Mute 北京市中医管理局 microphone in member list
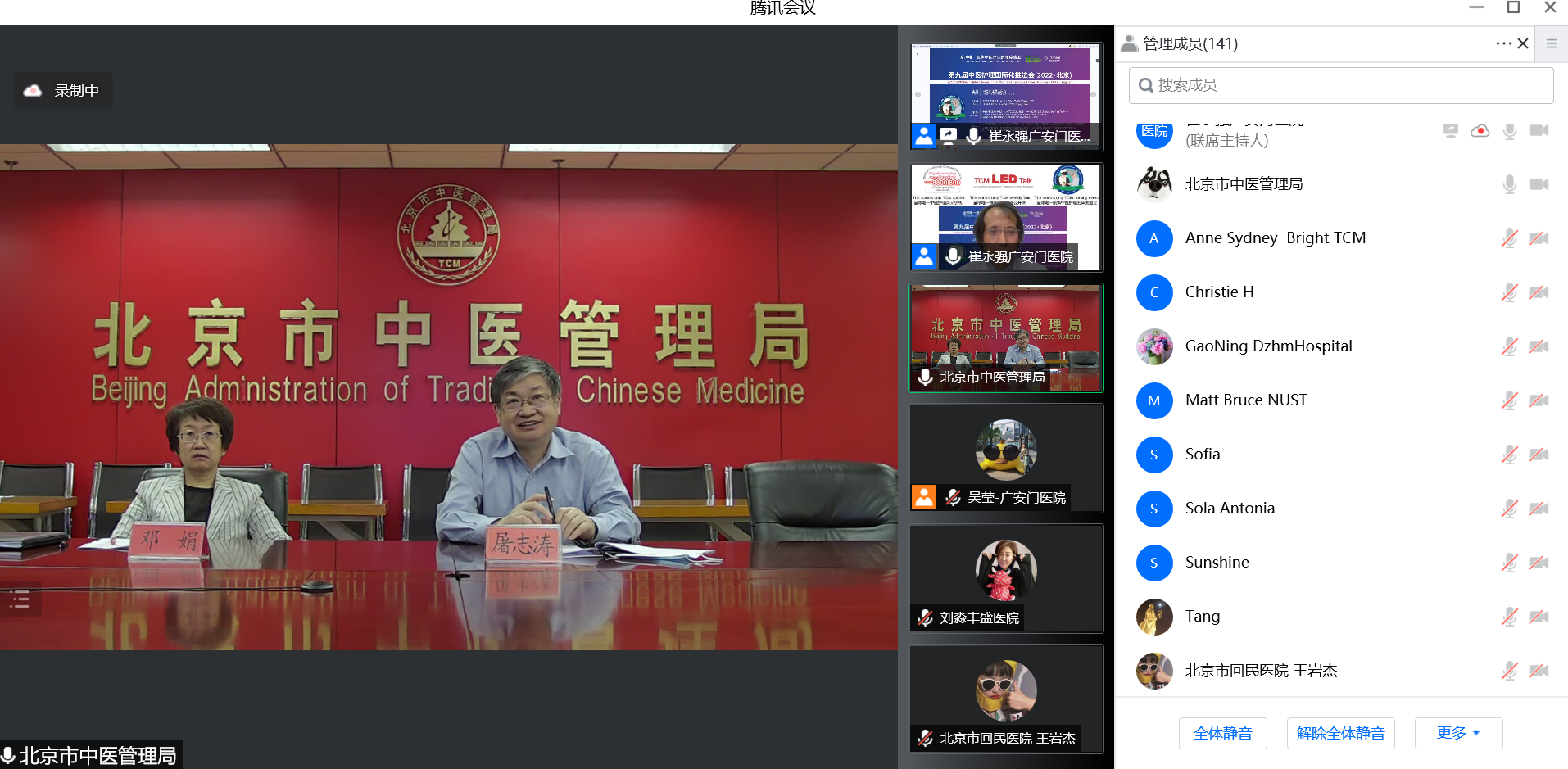Viewport: 1568px width, 769px height. 1509,184
